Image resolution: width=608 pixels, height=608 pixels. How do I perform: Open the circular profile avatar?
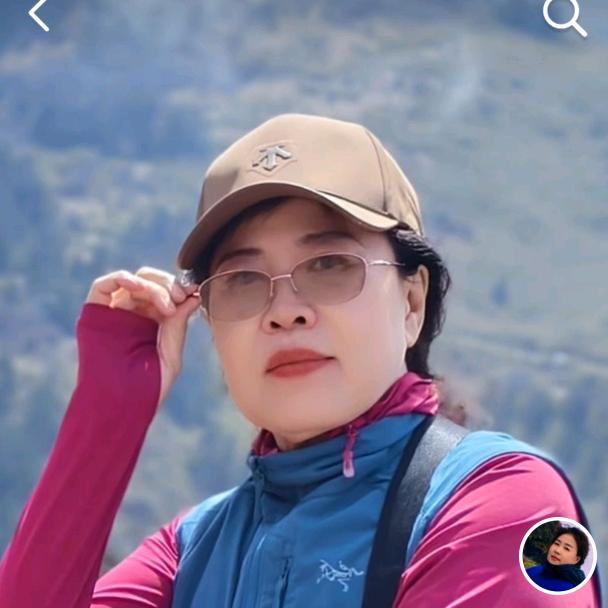558,556
